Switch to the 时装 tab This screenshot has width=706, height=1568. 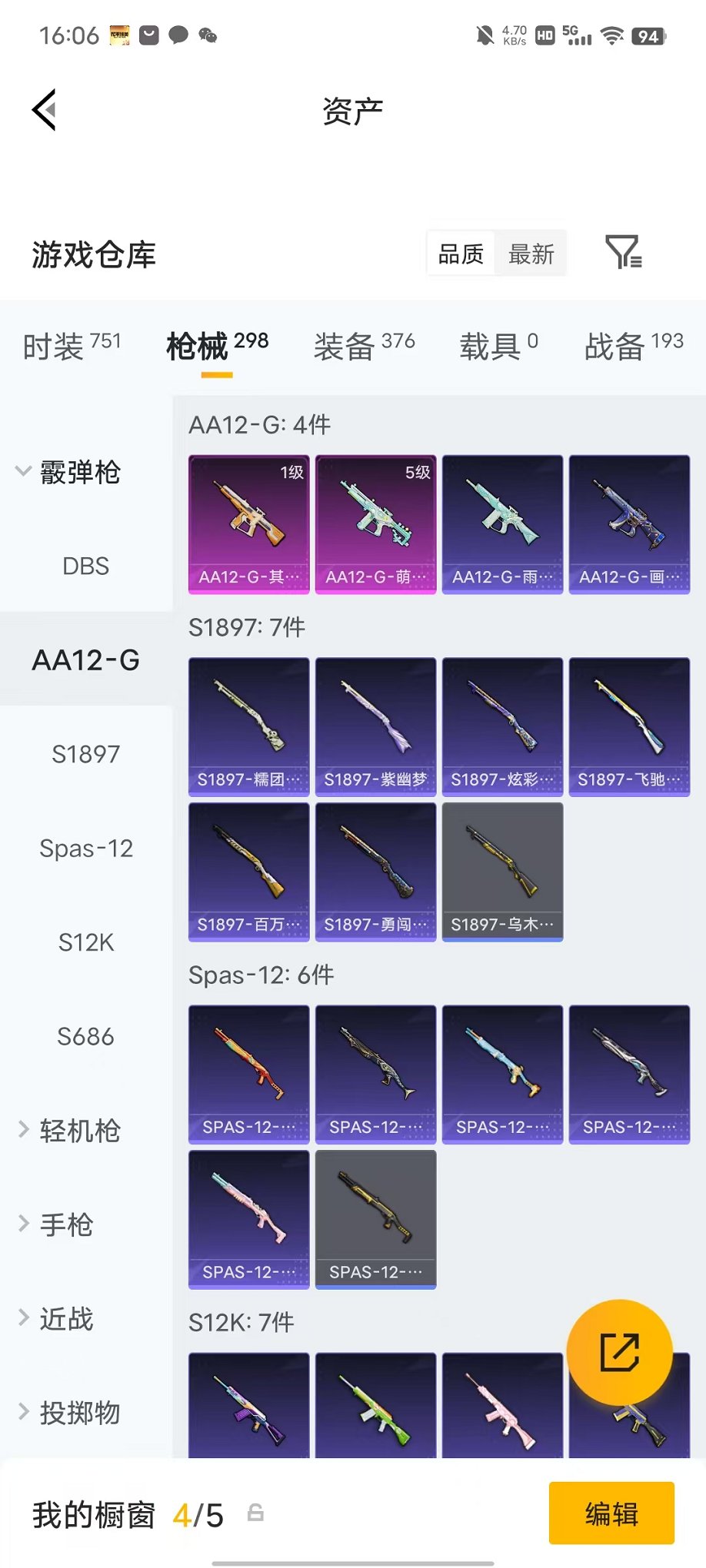pos(72,346)
